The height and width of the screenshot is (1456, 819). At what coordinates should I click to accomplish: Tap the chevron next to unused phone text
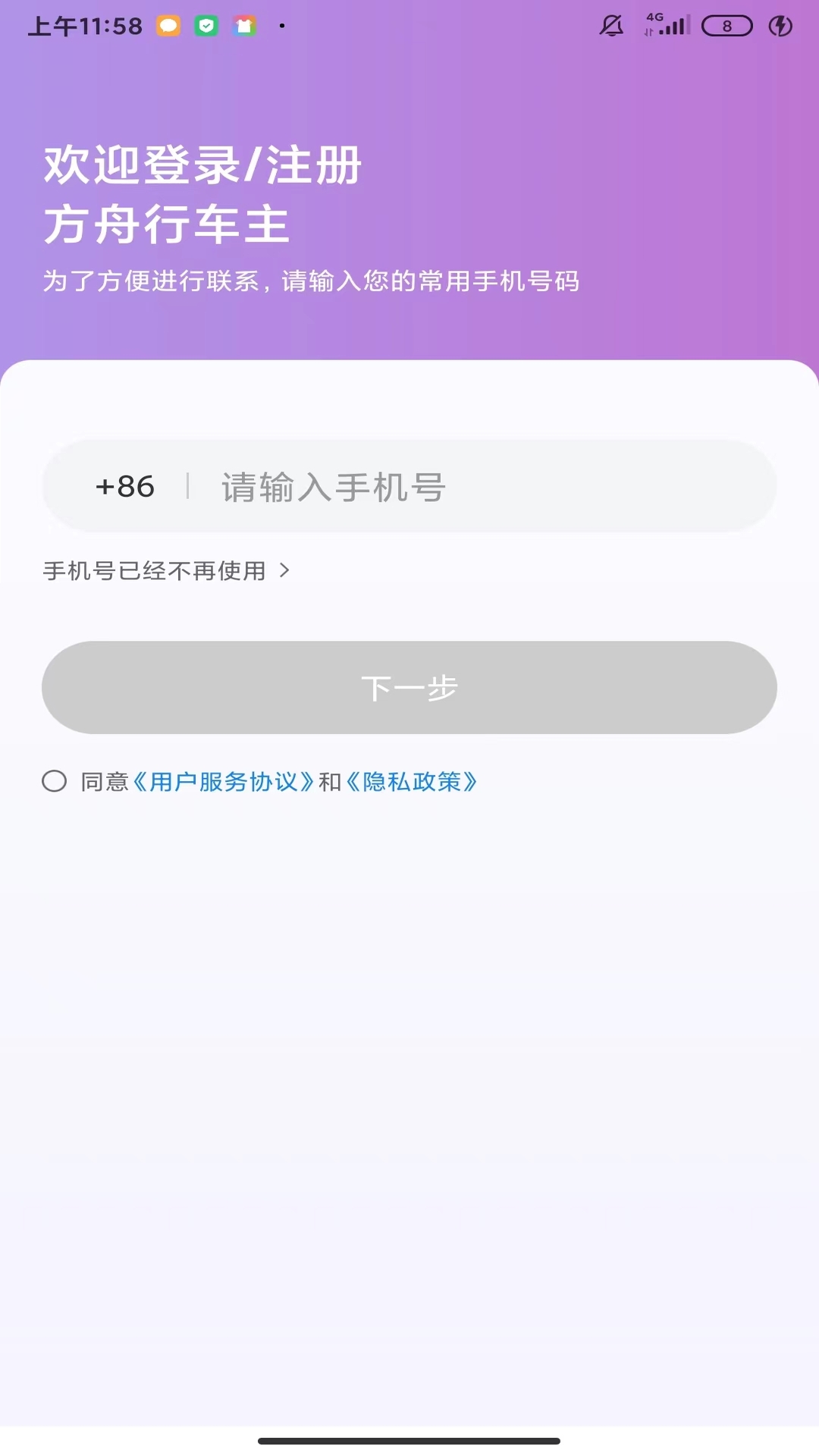click(284, 570)
